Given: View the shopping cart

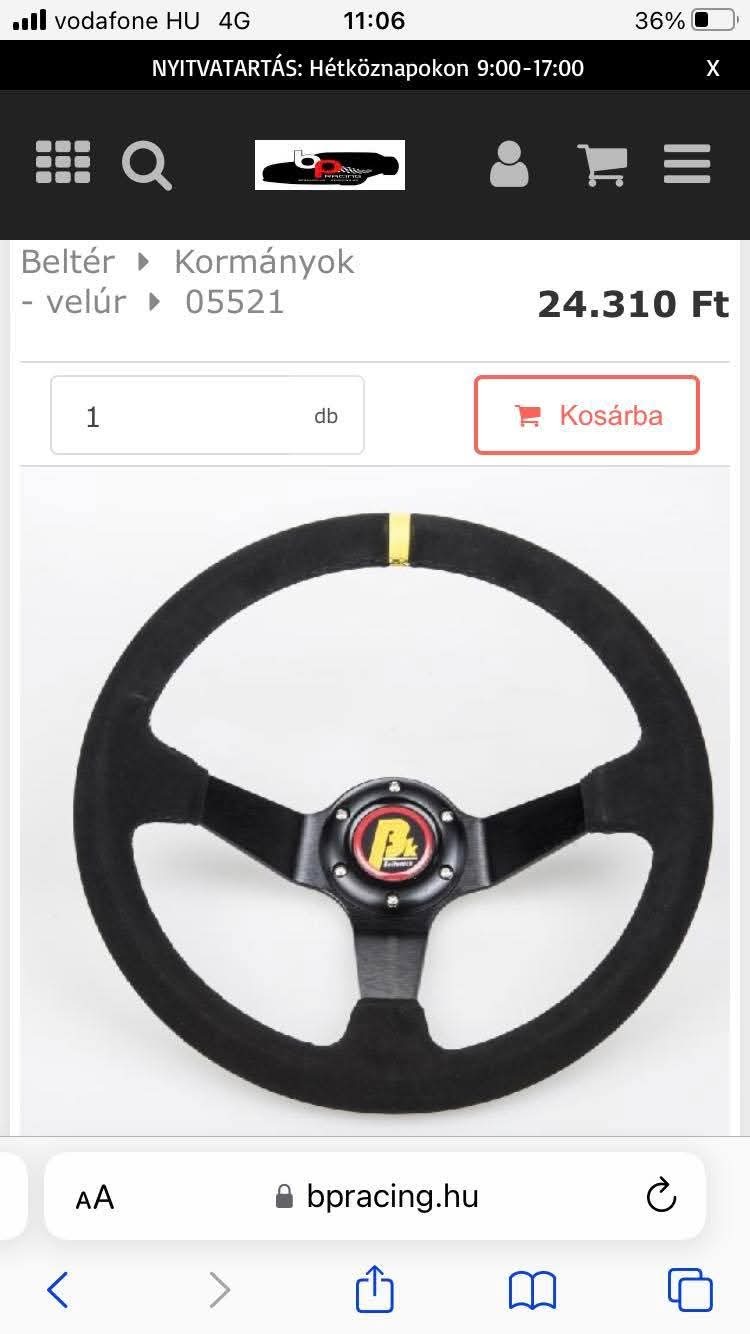Looking at the screenshot, I should pyautogui.click(x=601, y=165).
